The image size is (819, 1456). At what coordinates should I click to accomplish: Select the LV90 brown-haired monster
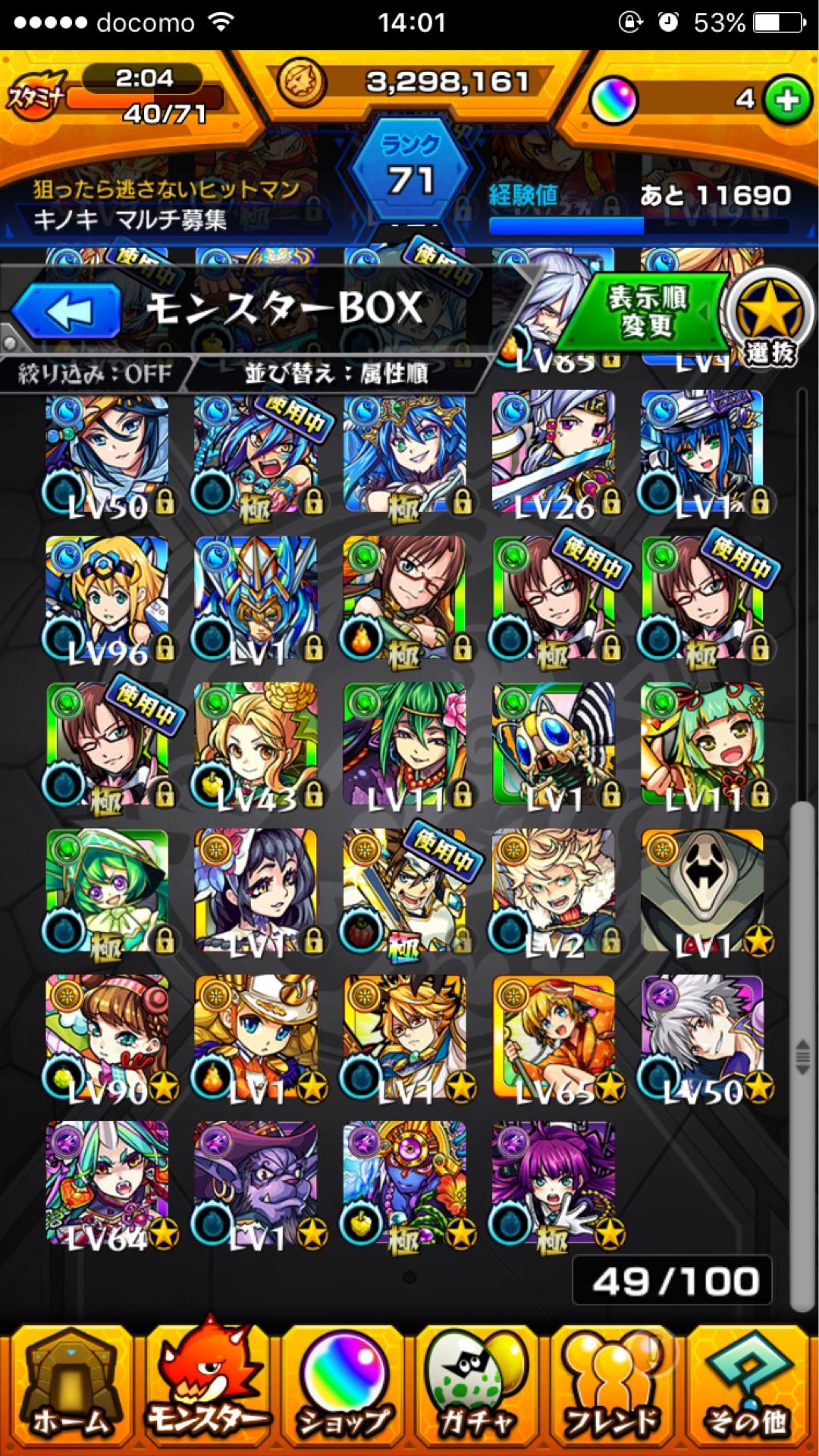pos(108,1037)
